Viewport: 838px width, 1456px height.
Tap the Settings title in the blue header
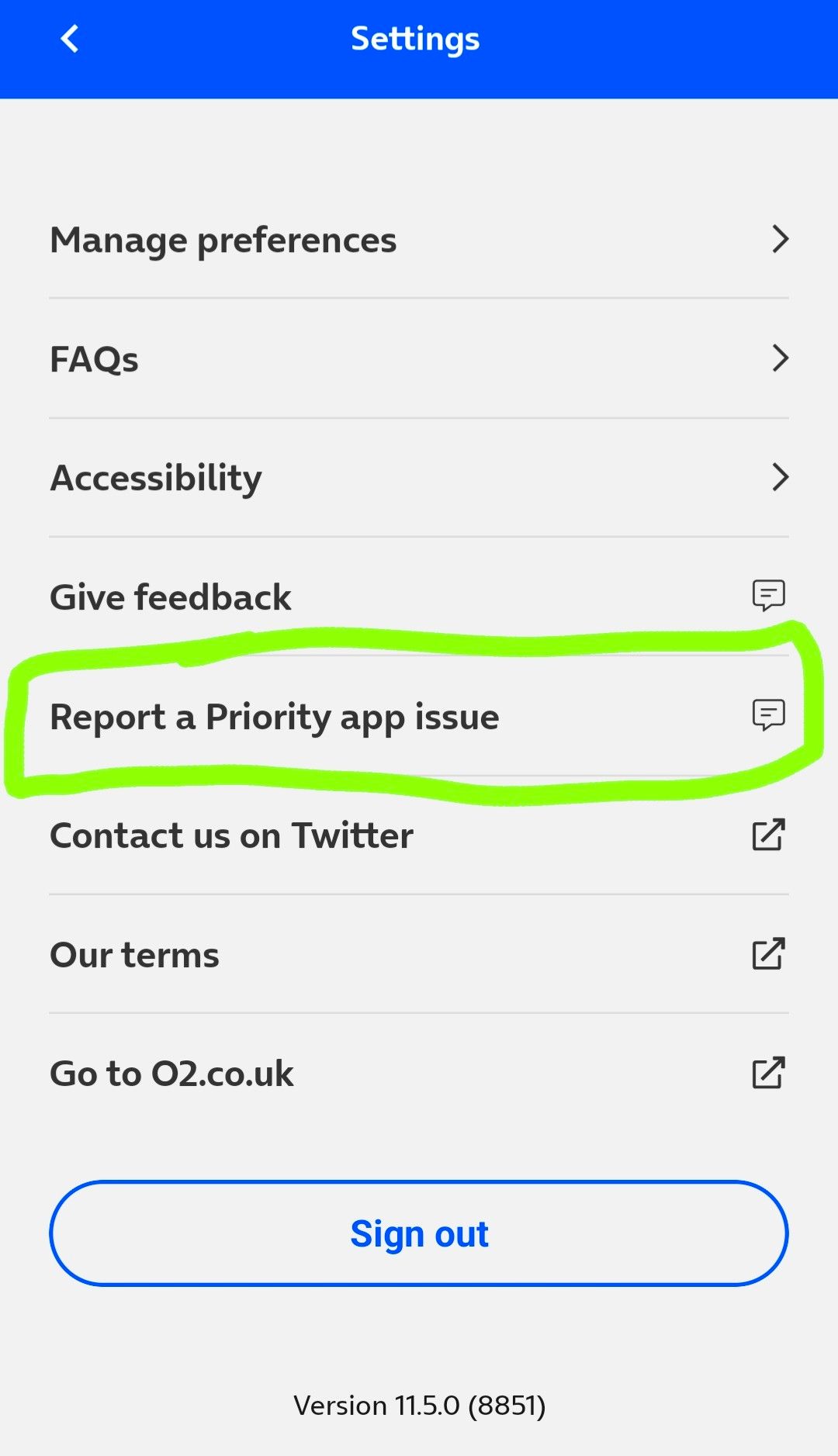415,38
